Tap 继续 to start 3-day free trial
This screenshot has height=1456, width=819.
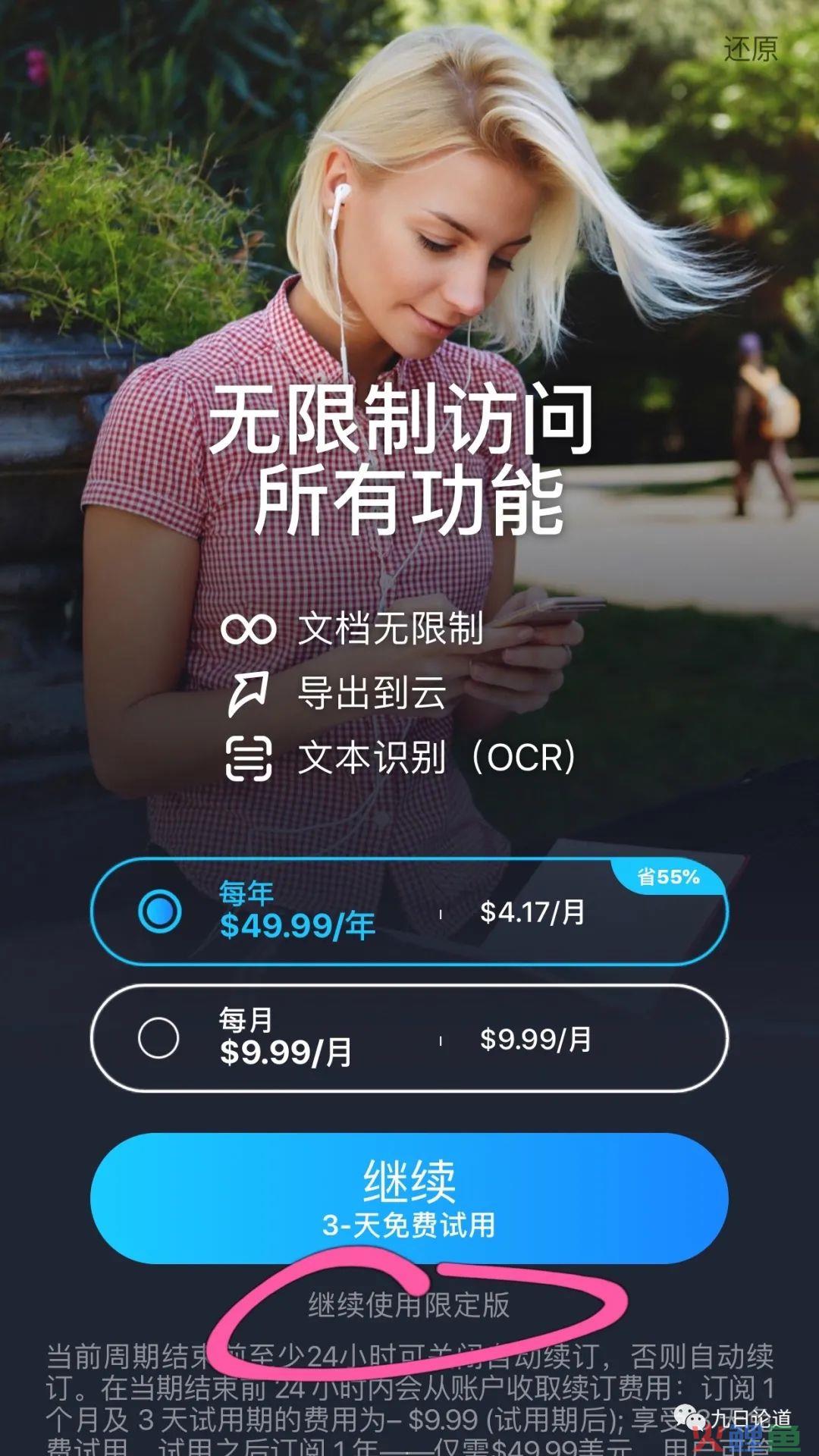point(408,1198)
